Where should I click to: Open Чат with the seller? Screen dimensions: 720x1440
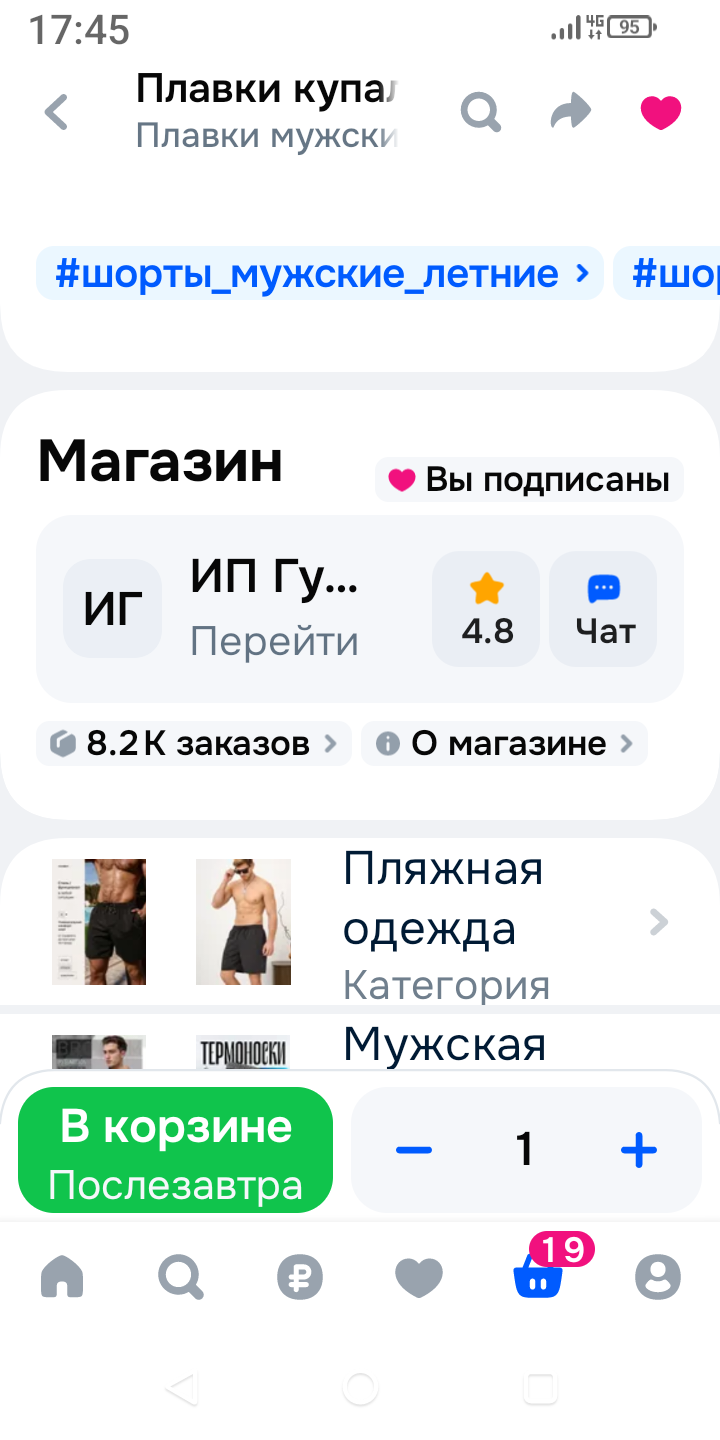(x=604, y=609)
